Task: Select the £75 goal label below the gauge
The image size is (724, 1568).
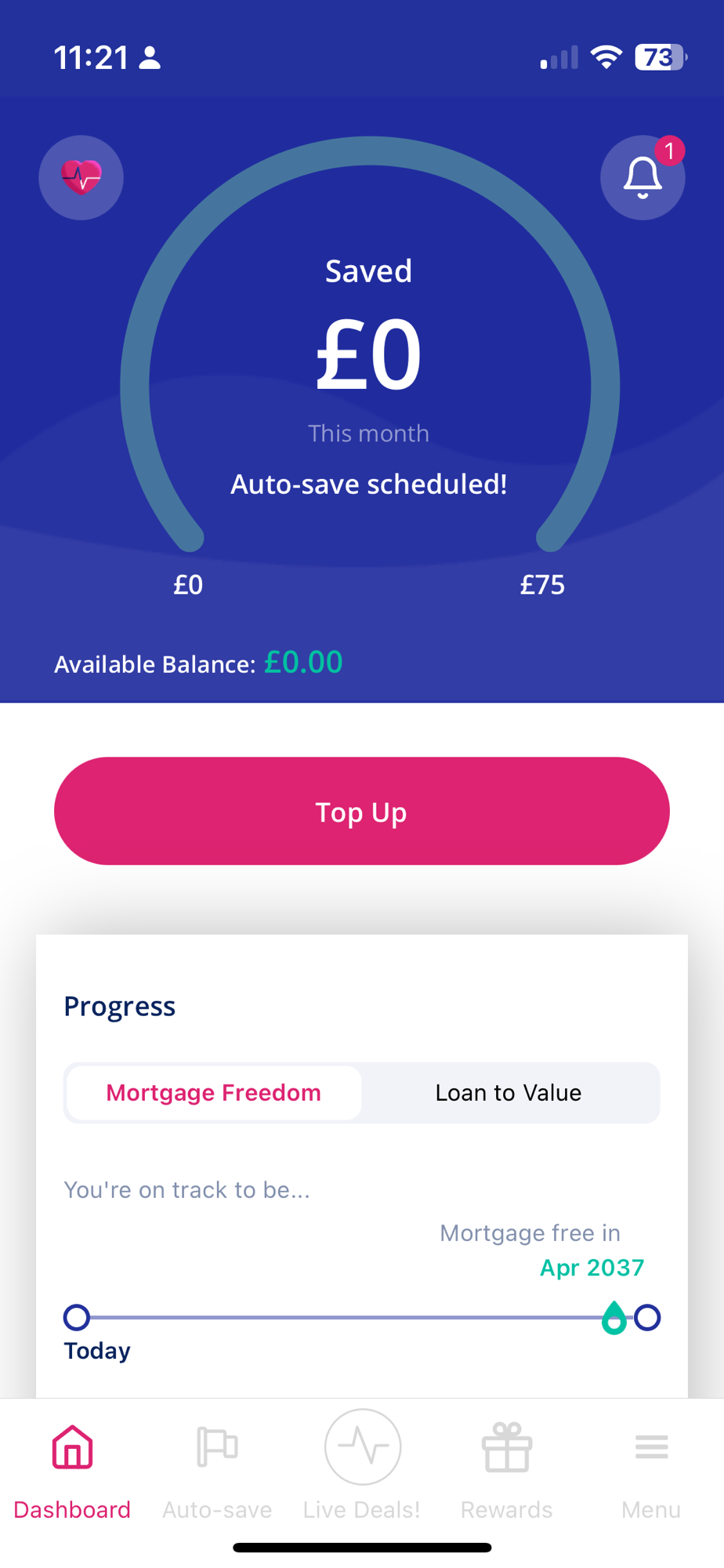Action: pos(543,583)
